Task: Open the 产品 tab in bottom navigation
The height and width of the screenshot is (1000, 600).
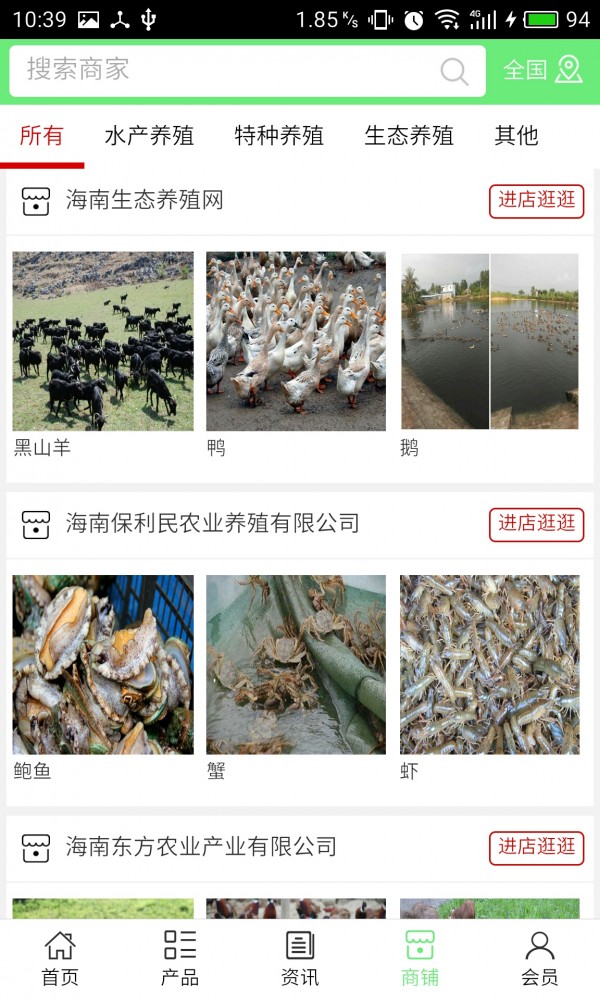Action: (180, 958)
